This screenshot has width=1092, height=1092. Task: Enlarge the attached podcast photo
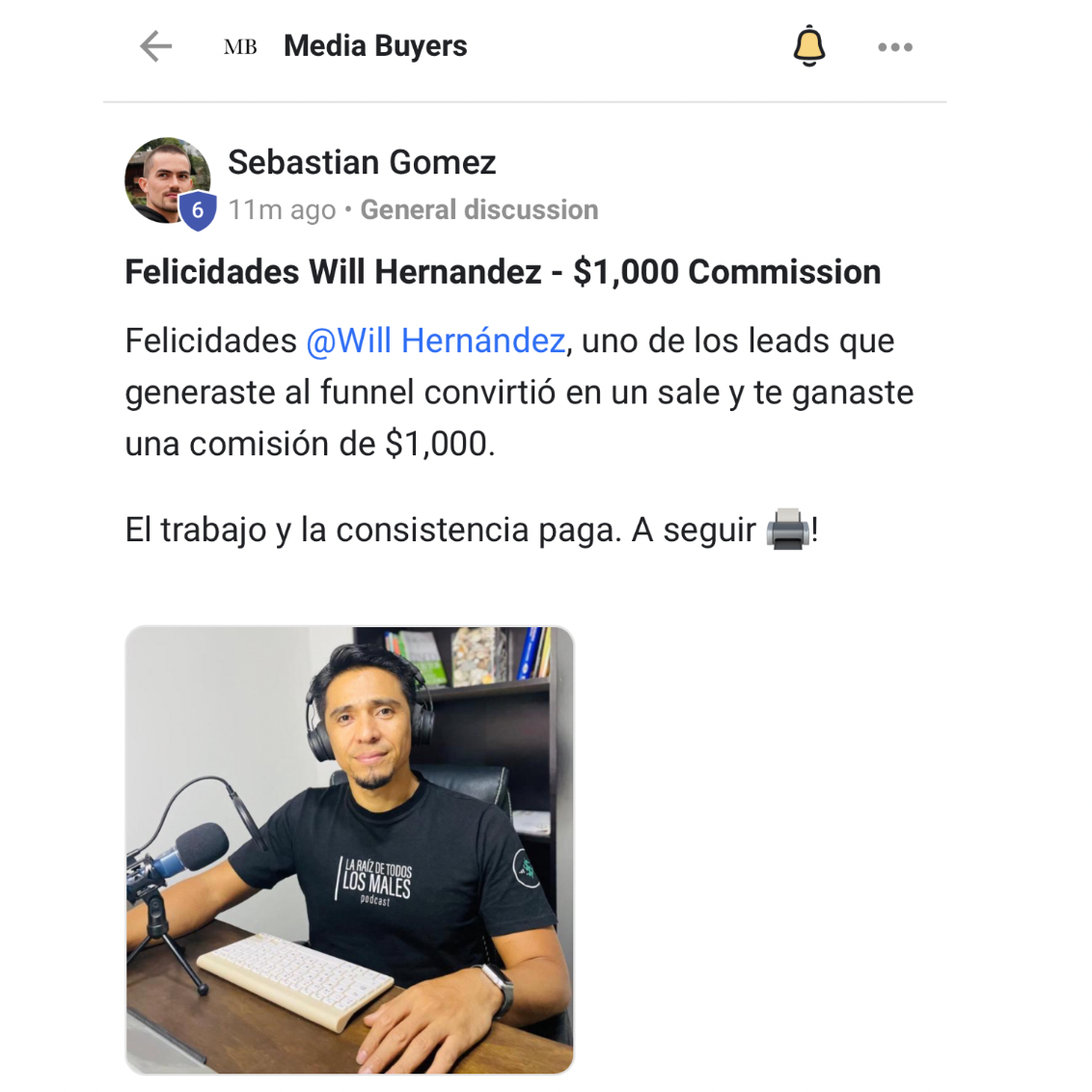click(x=350, y=849)
